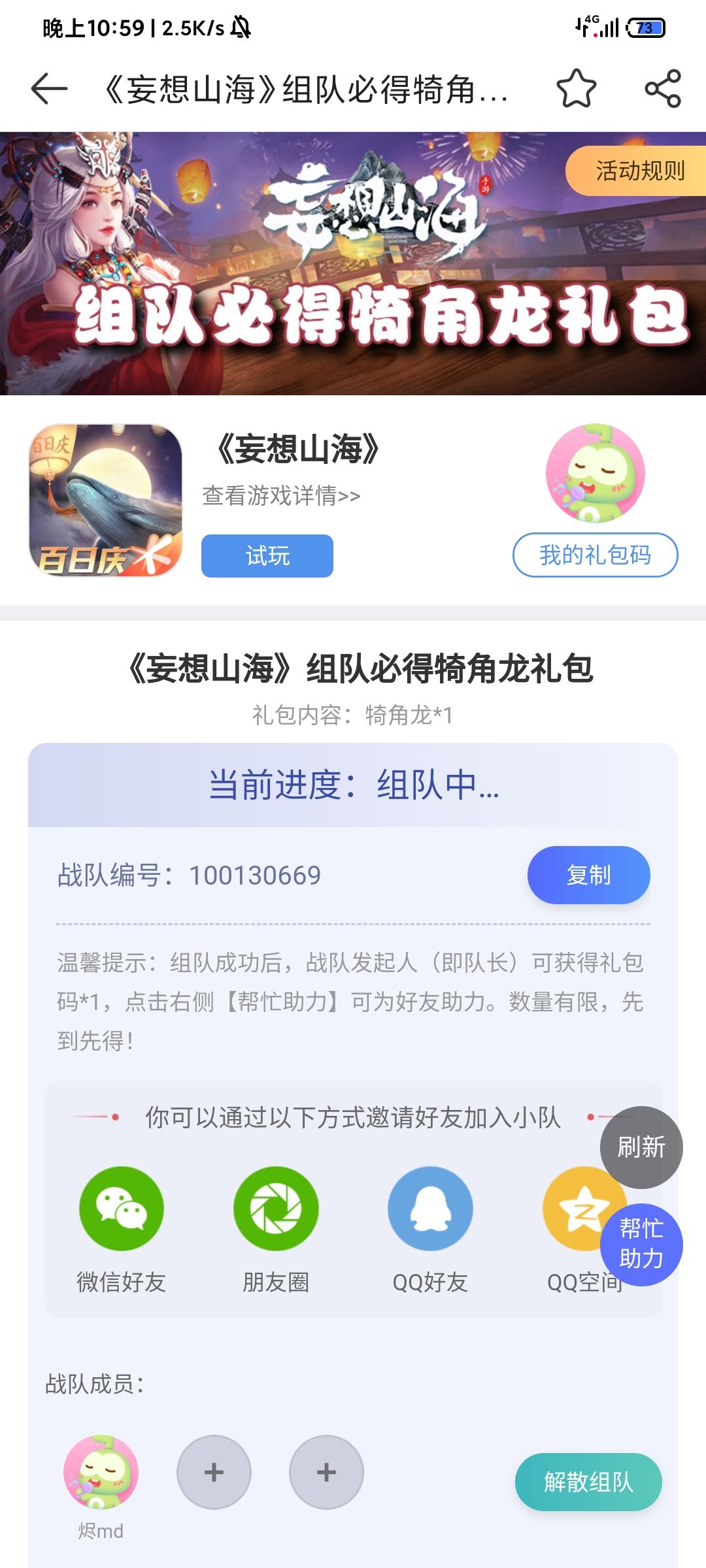Disband the team with 解散组队
Screen dimensions: 706x1568
(x=588, y=1482)
